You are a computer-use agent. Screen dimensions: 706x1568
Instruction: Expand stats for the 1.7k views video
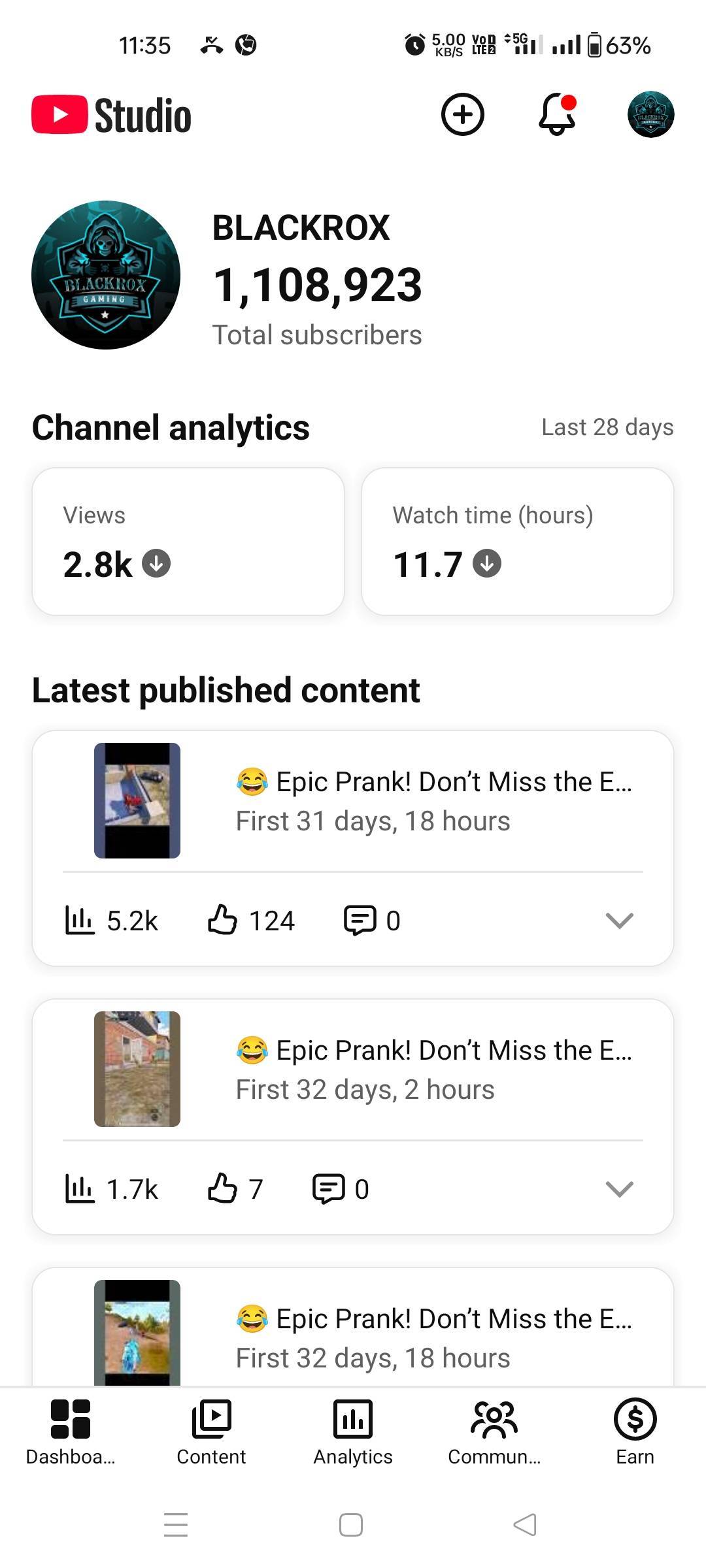point(619,1189)
